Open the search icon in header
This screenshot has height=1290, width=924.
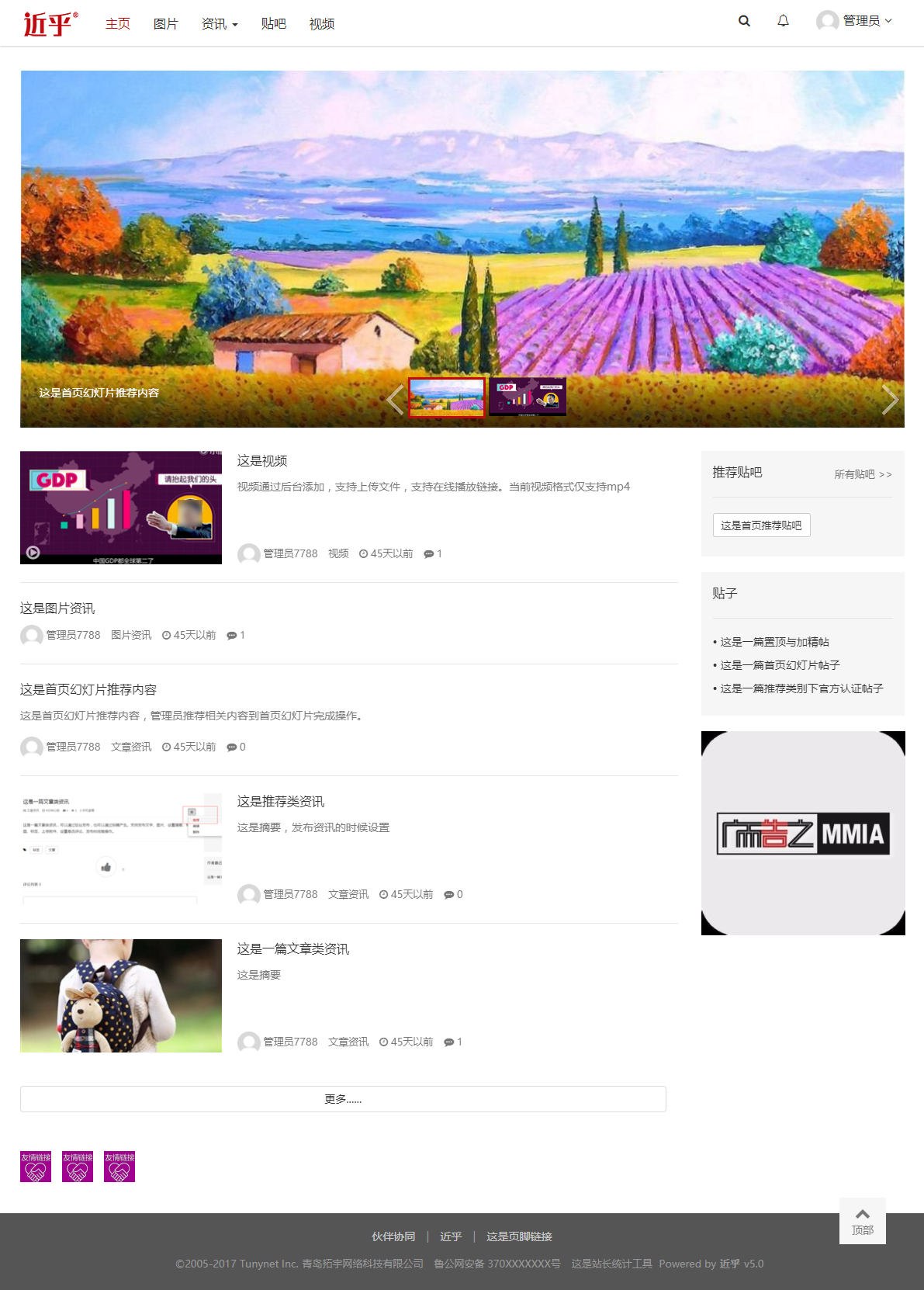(744, 21)
